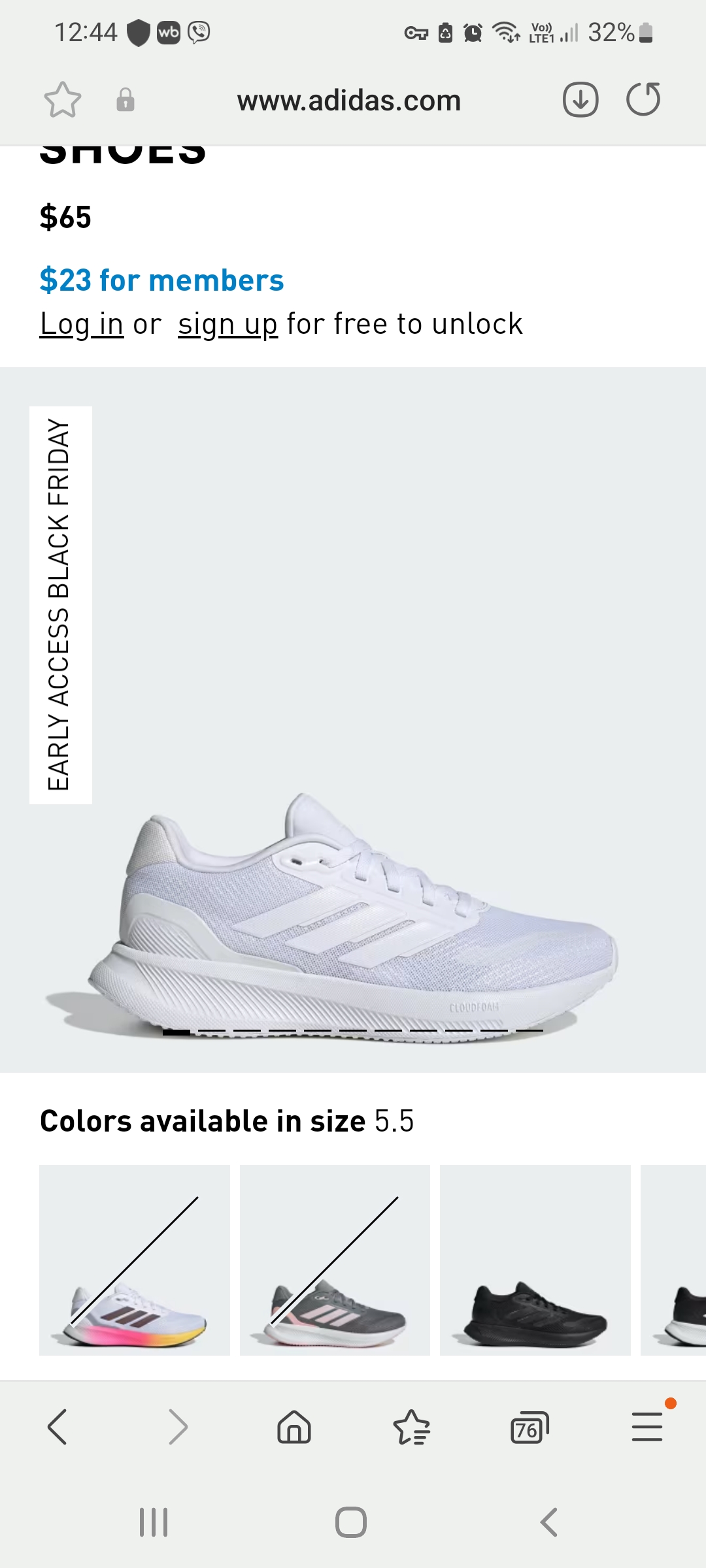Go to the phone's home screen
This screenshot has height=1568, width=706.
pyautogui.click(x=351, y=1522)
